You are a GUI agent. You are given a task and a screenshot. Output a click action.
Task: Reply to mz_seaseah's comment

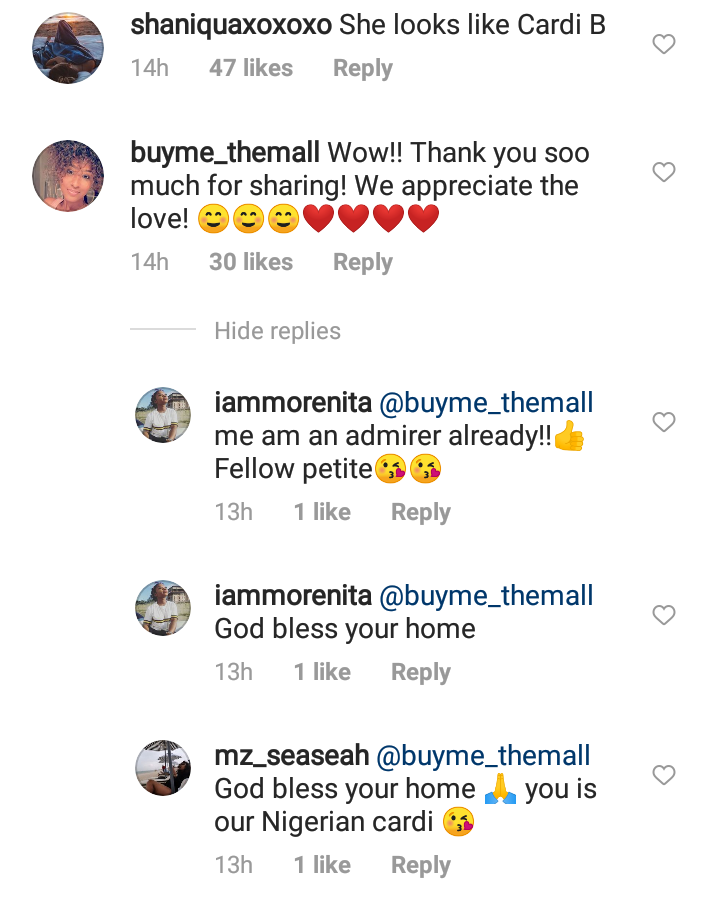(x=420, y=865)
